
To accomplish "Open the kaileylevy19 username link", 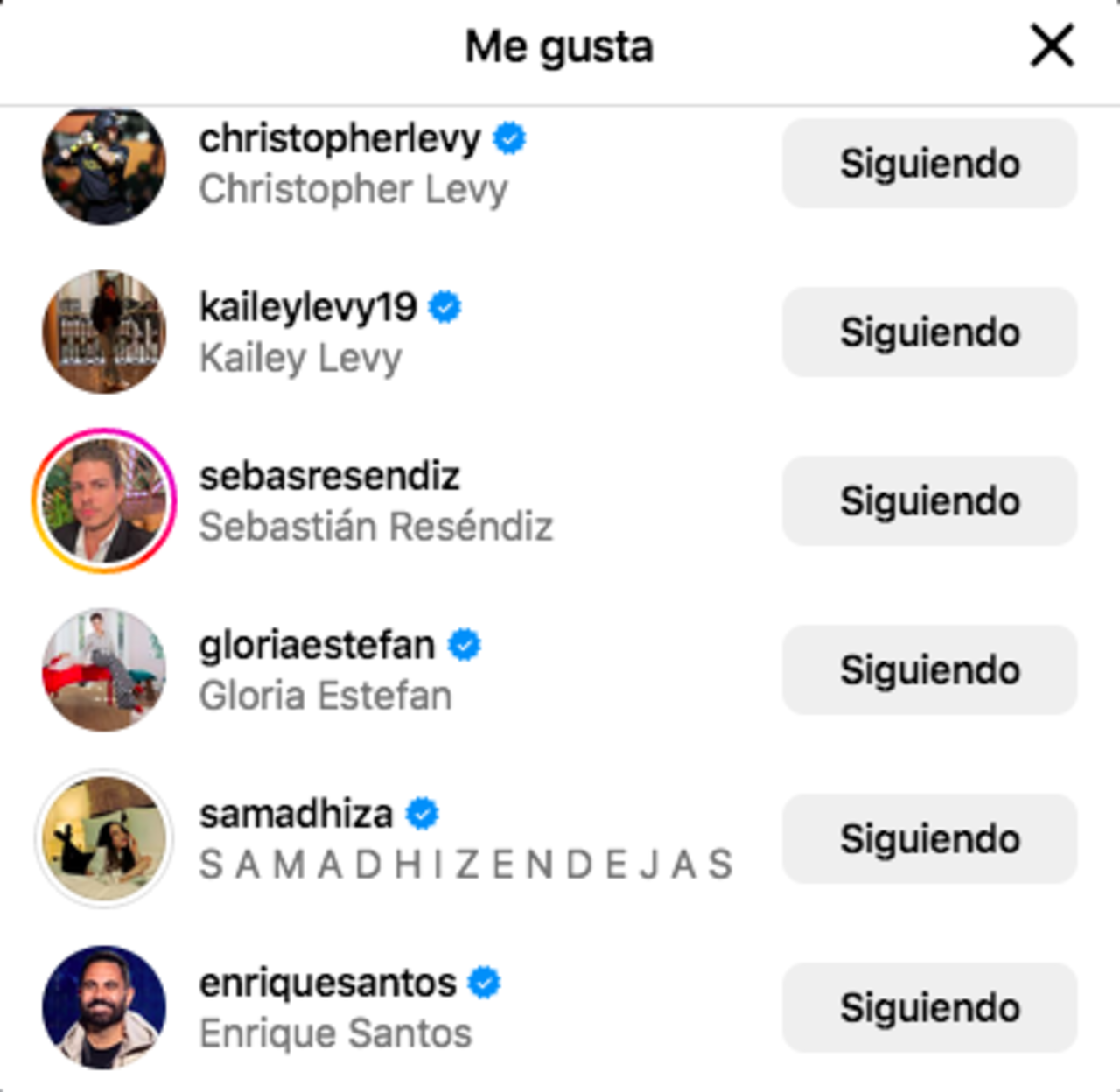I will coord(308,307).
